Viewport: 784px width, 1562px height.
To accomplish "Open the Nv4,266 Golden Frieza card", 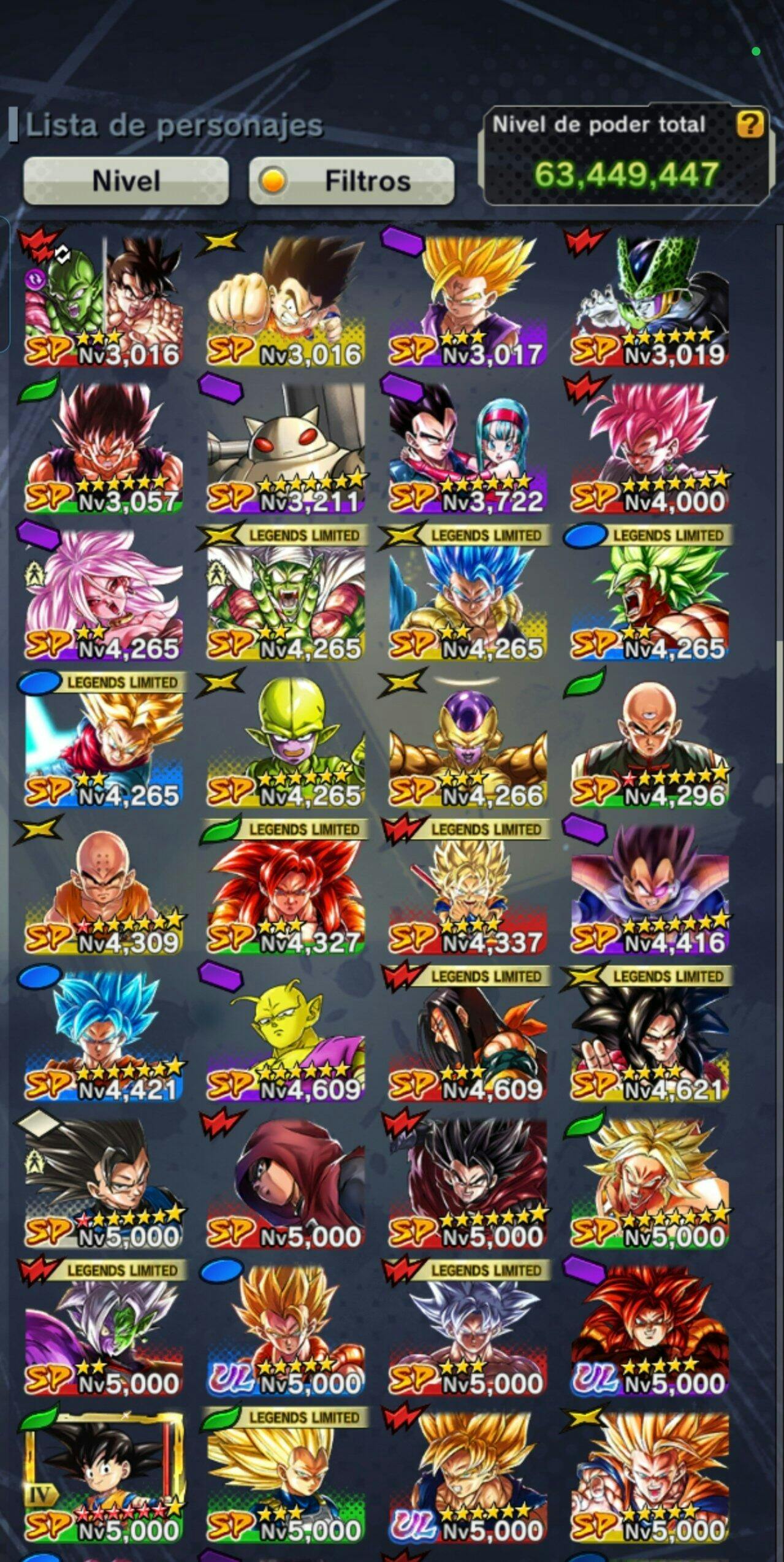I will 468,742.
